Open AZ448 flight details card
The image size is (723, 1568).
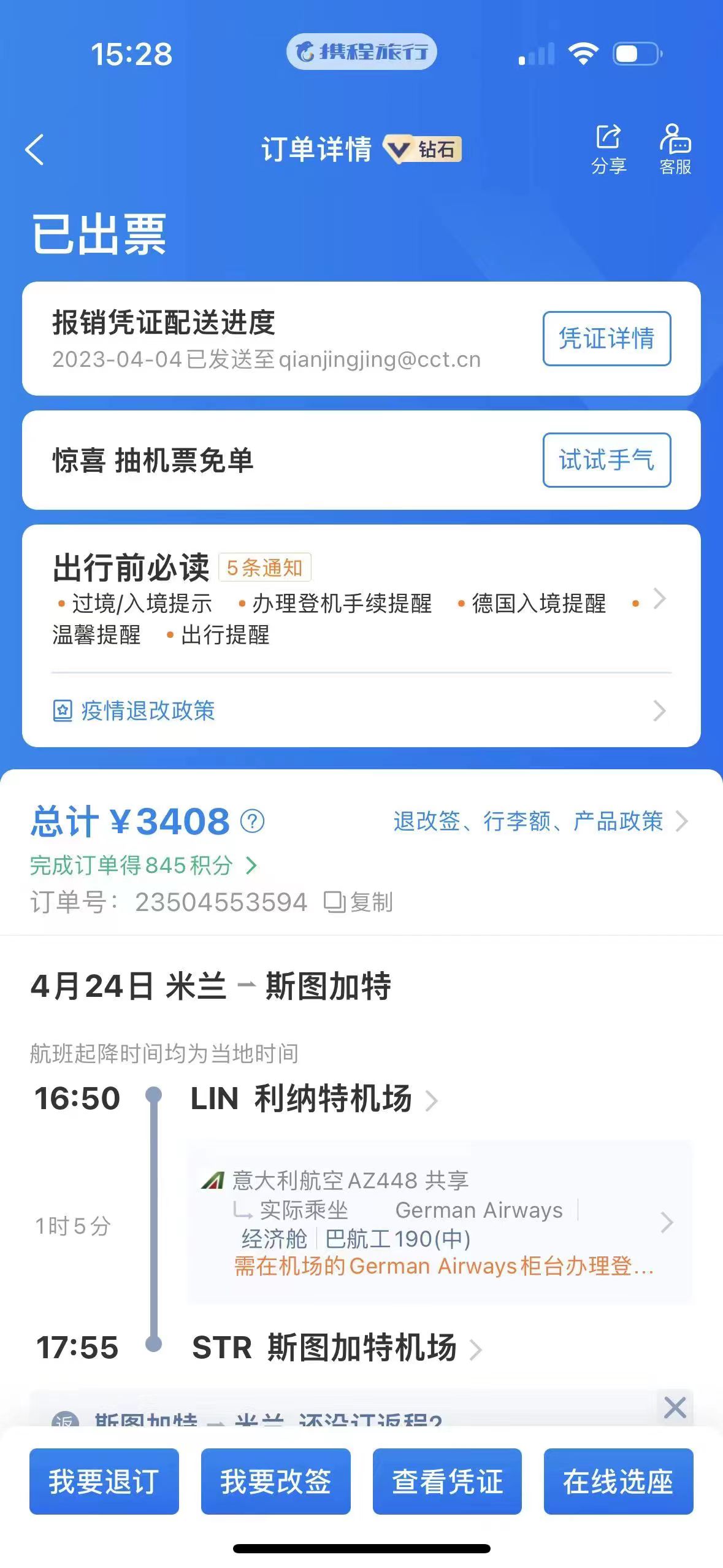439,1222
